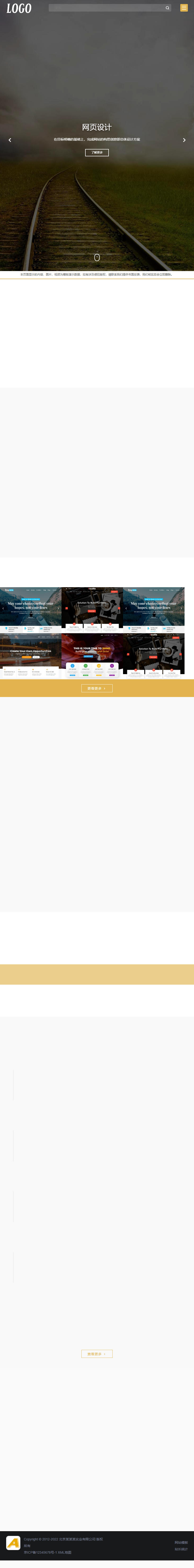Open the 网站模板 footer link

point(181,1543)
